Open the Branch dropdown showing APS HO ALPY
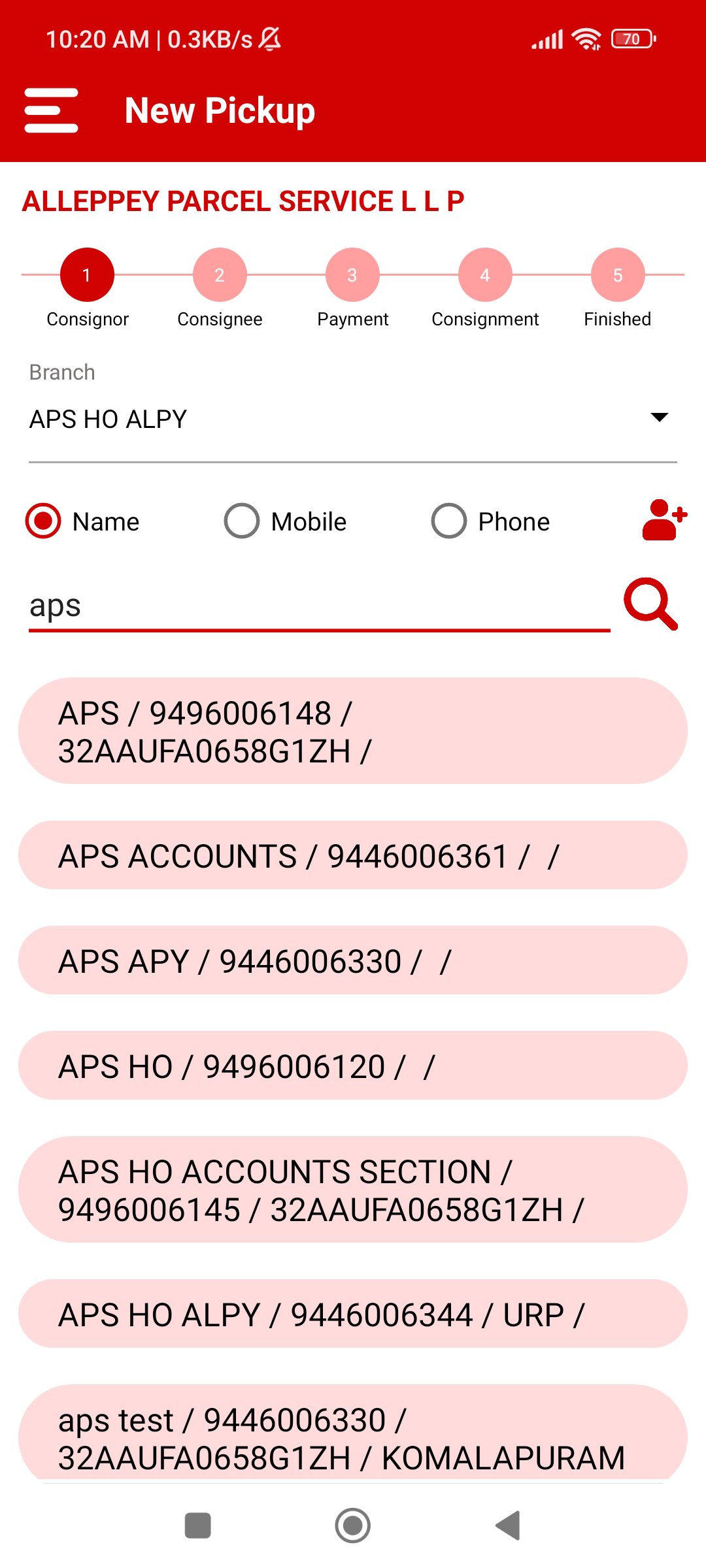The width and height of the screenshot is (706, 1568). click(261, 418)
